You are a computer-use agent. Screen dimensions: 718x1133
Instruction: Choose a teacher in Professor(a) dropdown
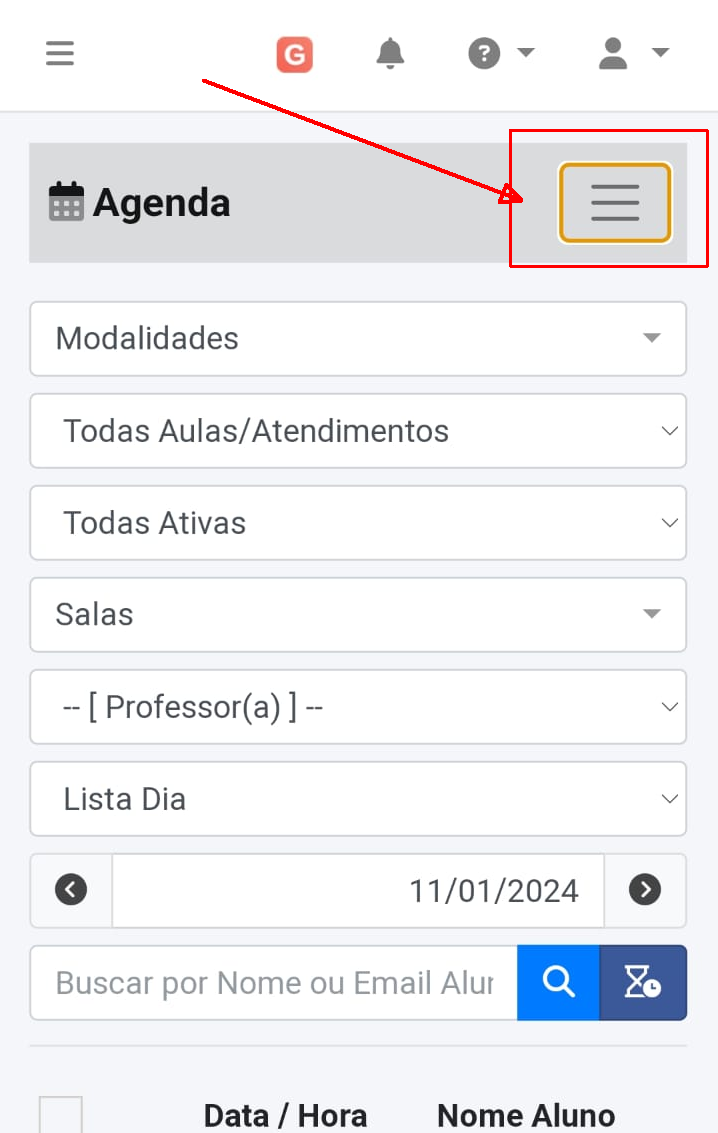358,707
